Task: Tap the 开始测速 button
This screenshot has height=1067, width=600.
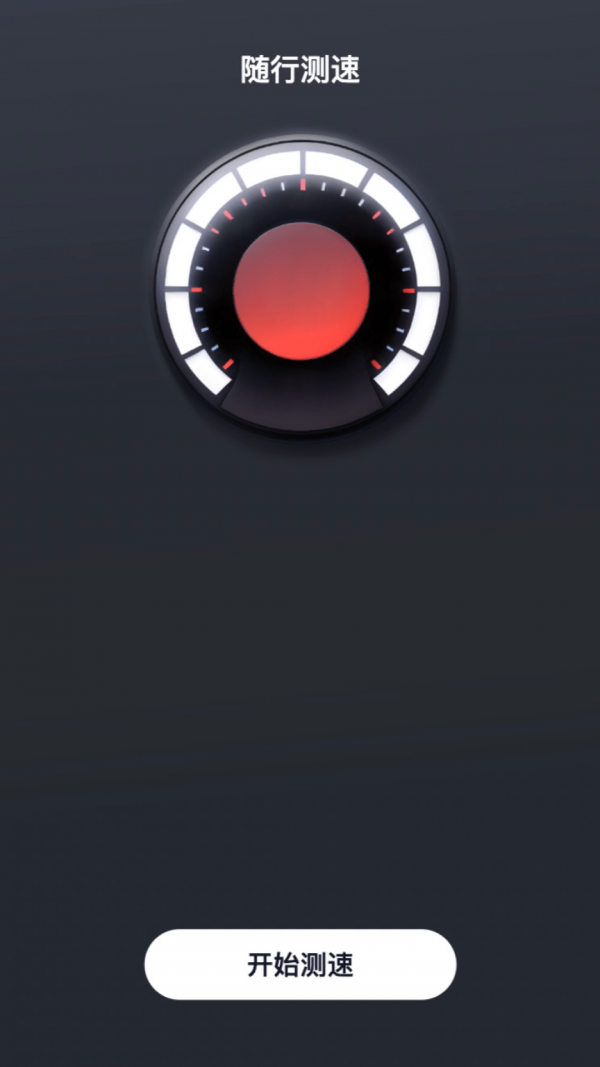Action: pos(300,964)
